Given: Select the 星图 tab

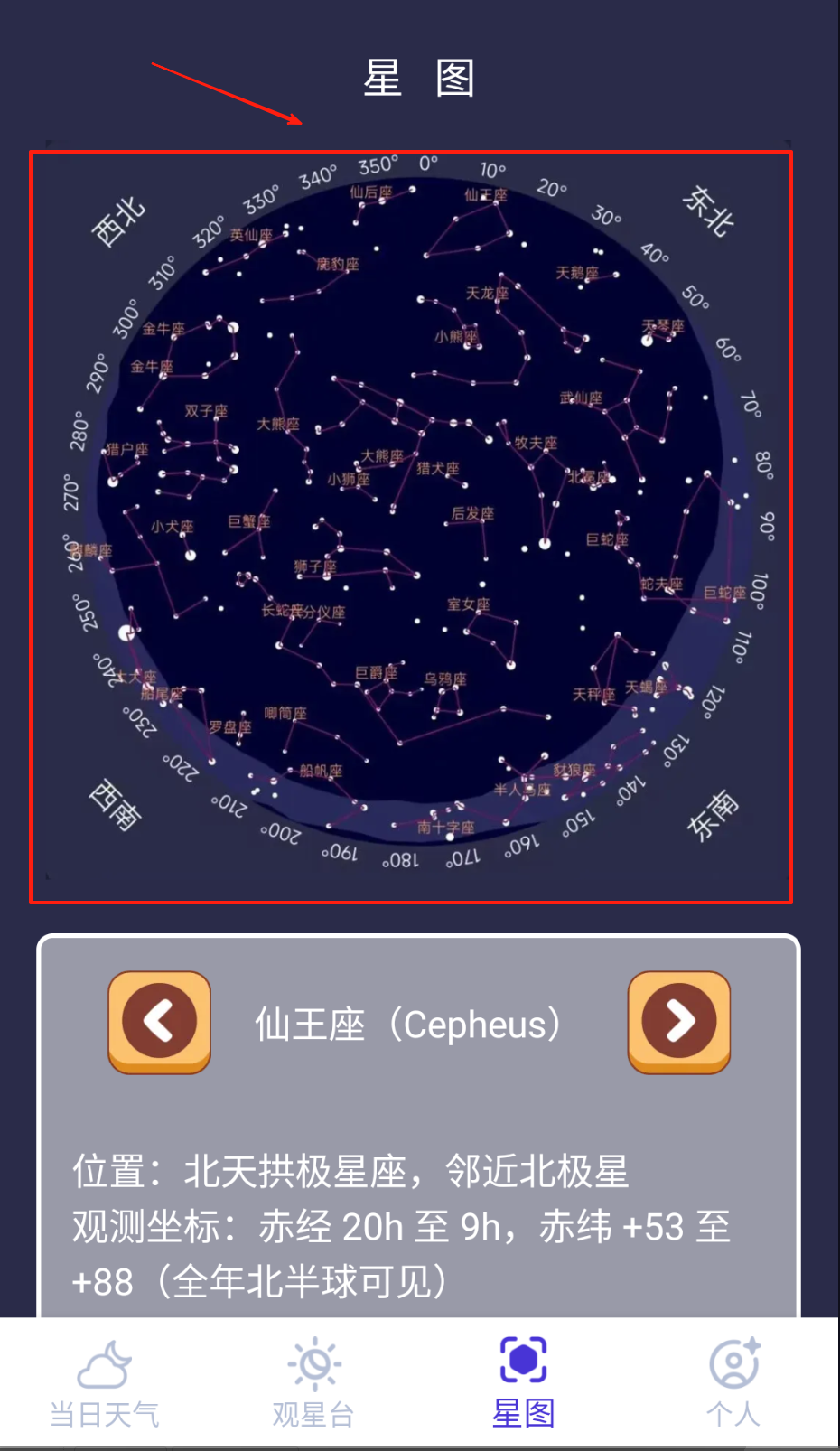Looking at the screenshot, I should pyautogui.click(x=523, y=1383).
